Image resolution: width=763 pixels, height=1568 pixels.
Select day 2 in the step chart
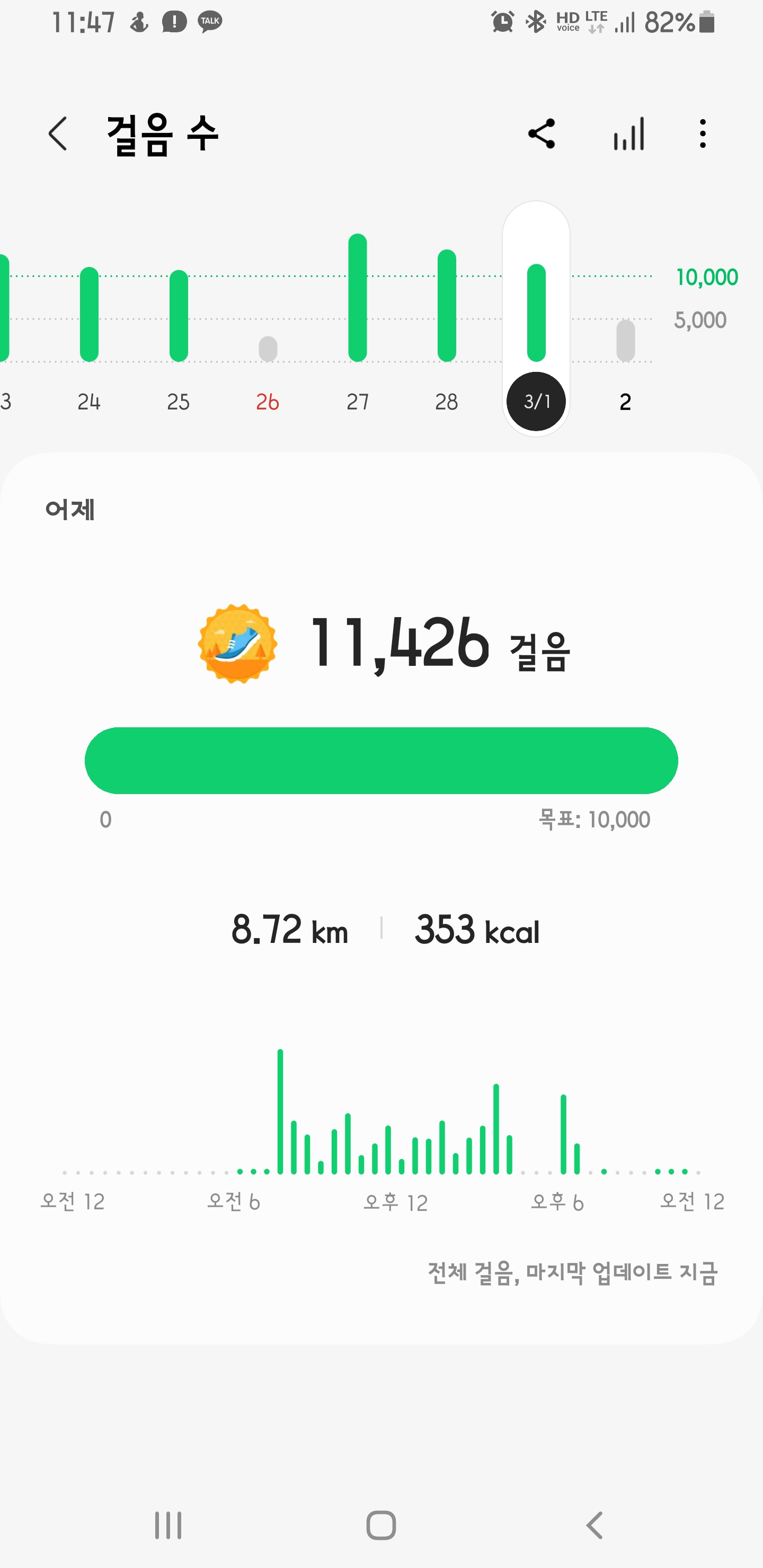(x=625, y=401)
